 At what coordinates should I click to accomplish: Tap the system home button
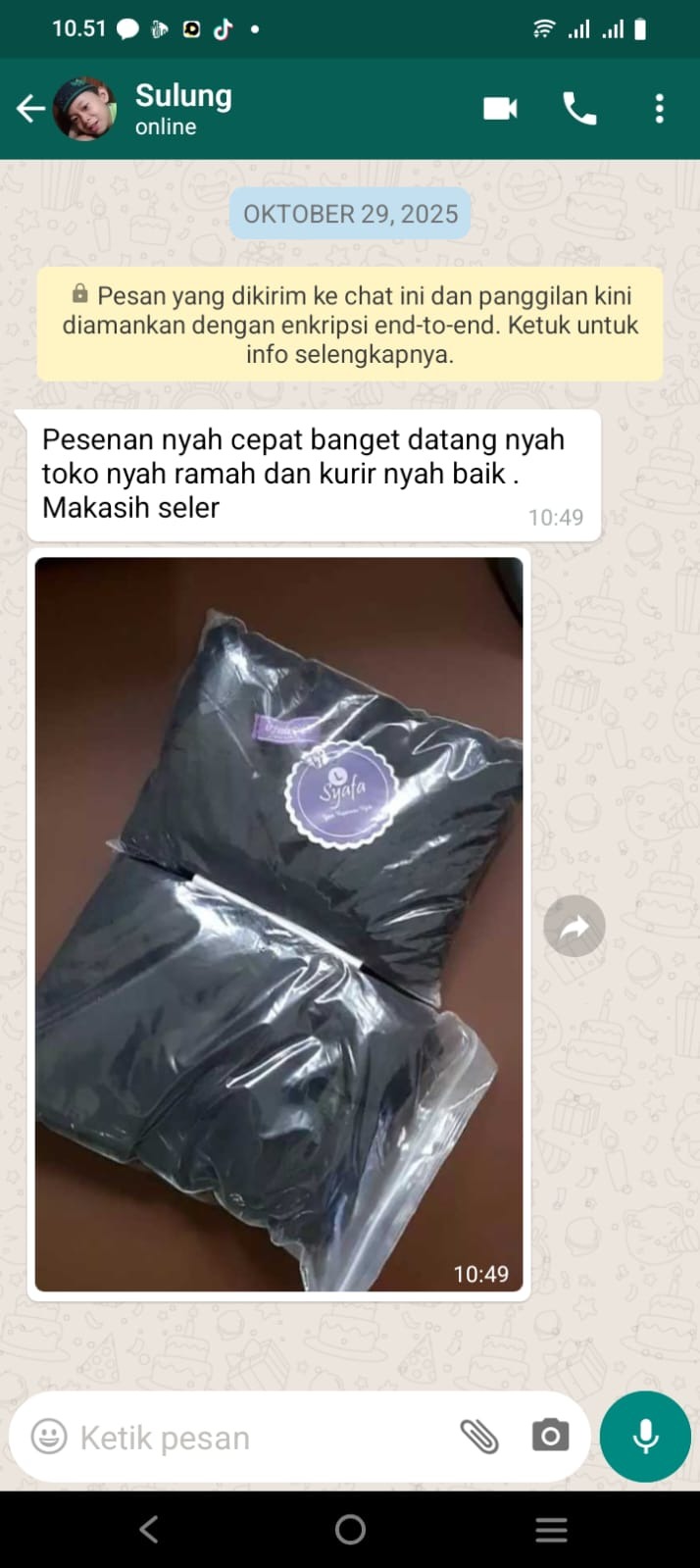point(350,1529)
